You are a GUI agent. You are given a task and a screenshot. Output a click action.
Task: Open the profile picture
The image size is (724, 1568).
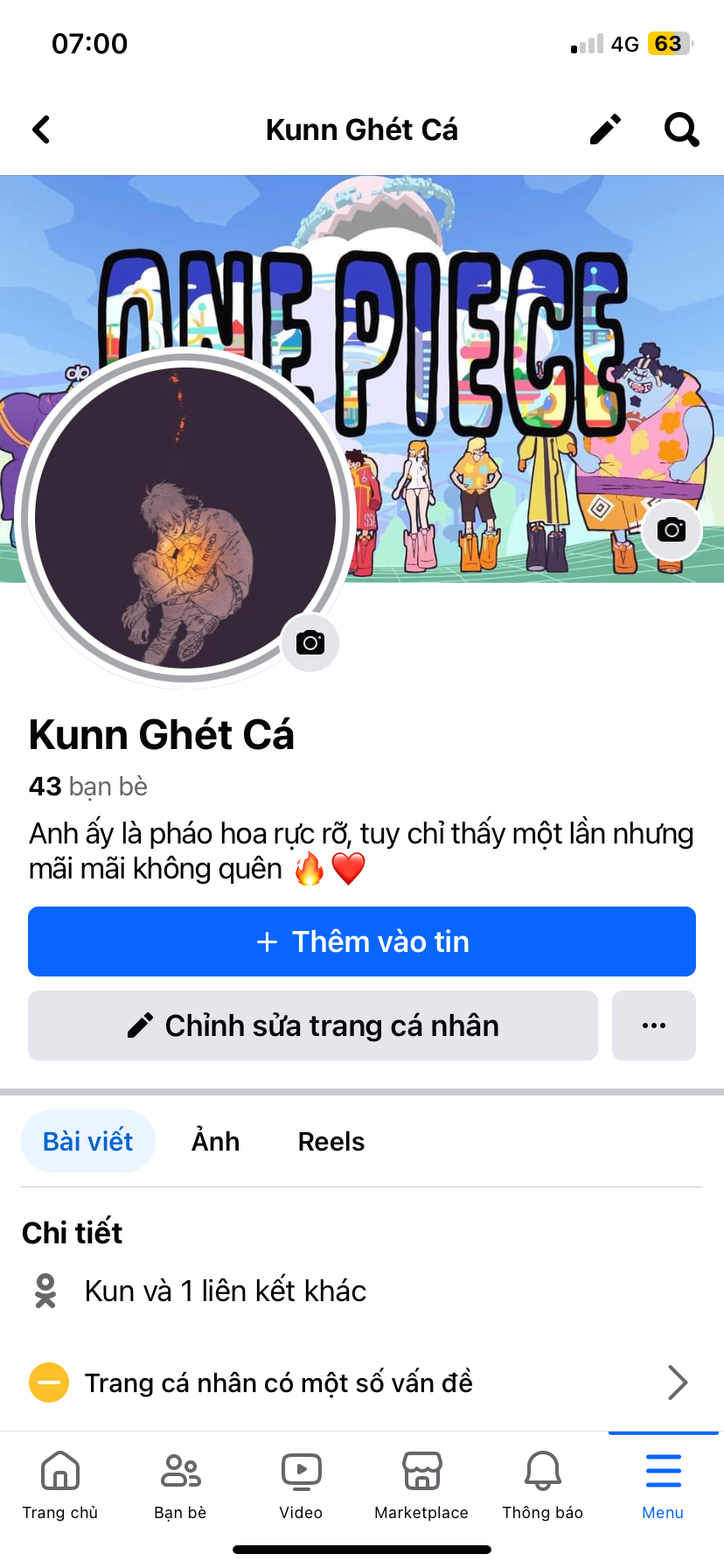click(184, 516)
